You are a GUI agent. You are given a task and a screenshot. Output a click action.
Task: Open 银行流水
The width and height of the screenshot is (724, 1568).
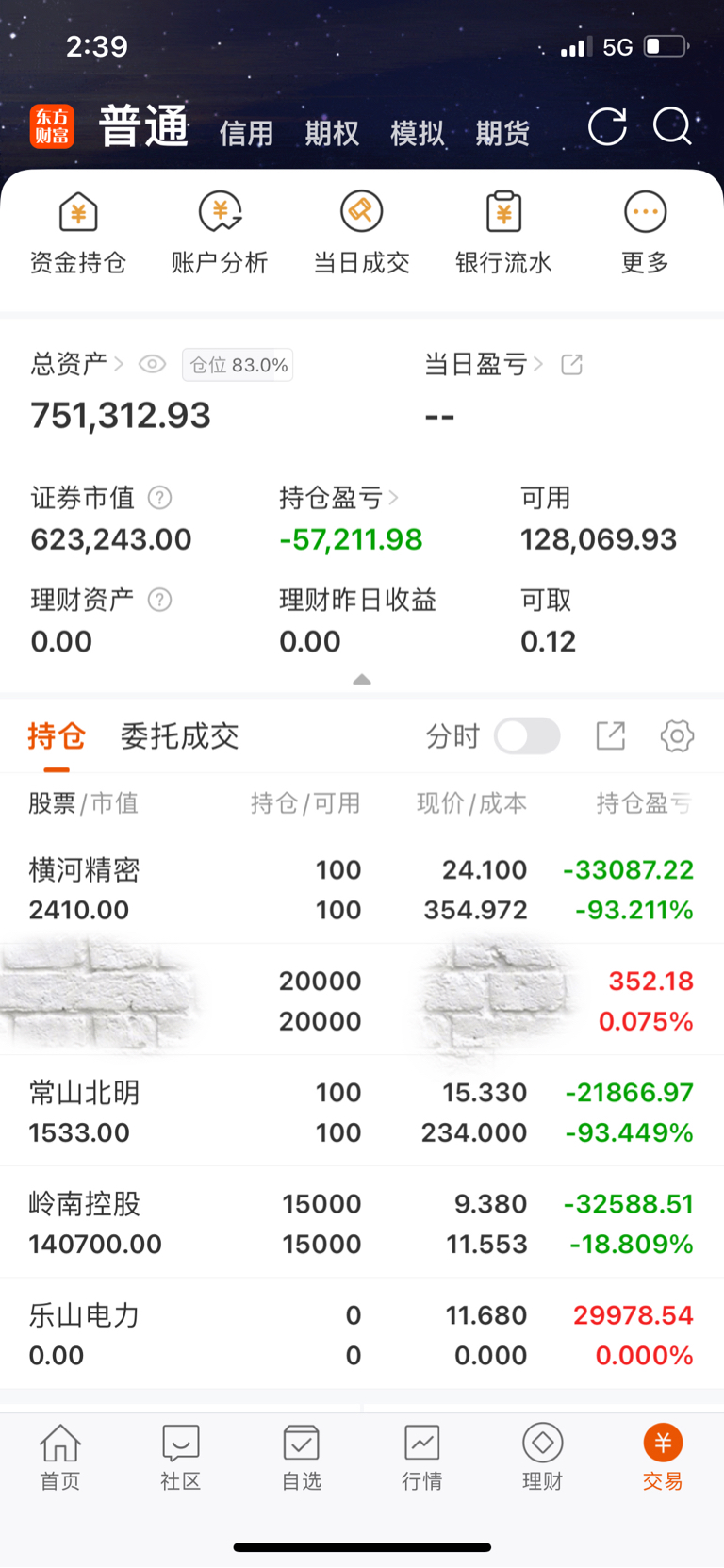(503, 233)
